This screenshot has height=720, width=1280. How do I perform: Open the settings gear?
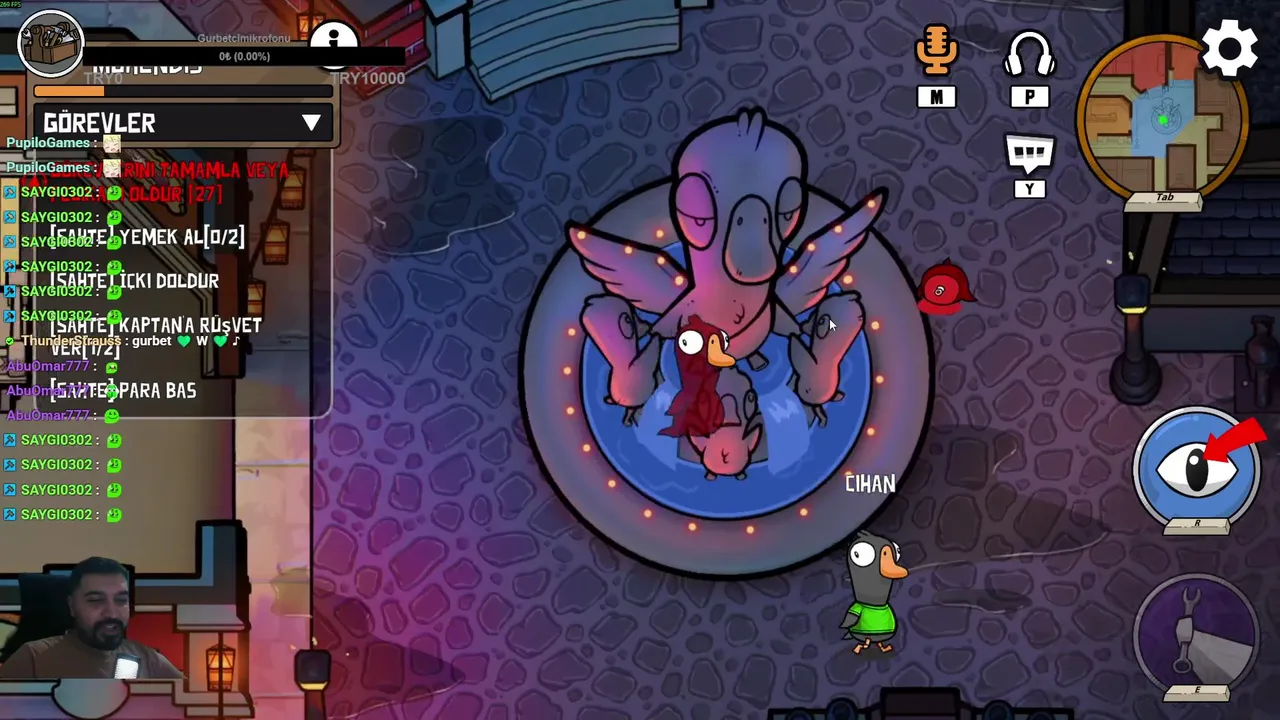pyautogui.click(x=1229, y=49)
